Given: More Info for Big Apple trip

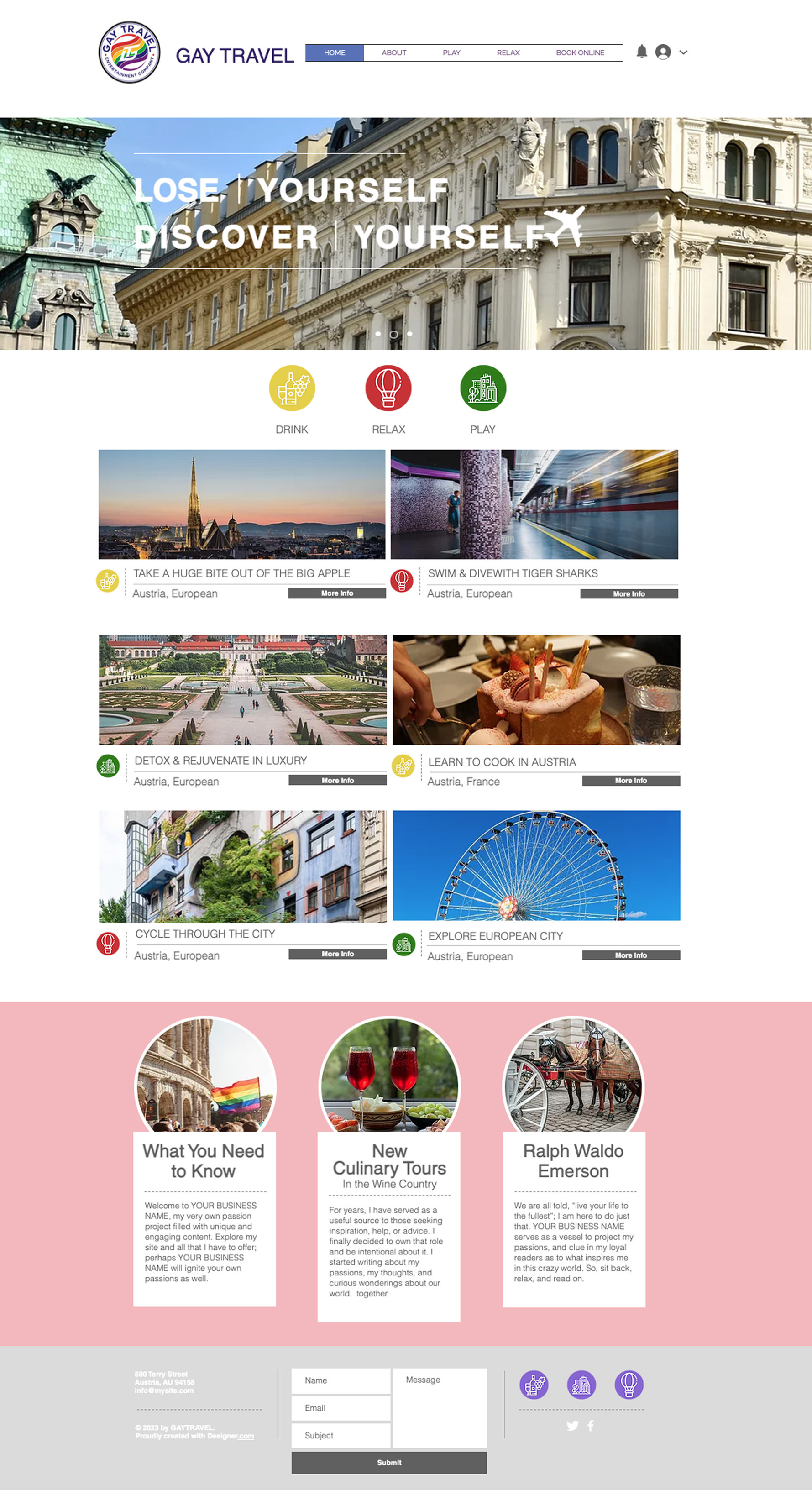Looking at the screenshot, I should coord(336,593).
